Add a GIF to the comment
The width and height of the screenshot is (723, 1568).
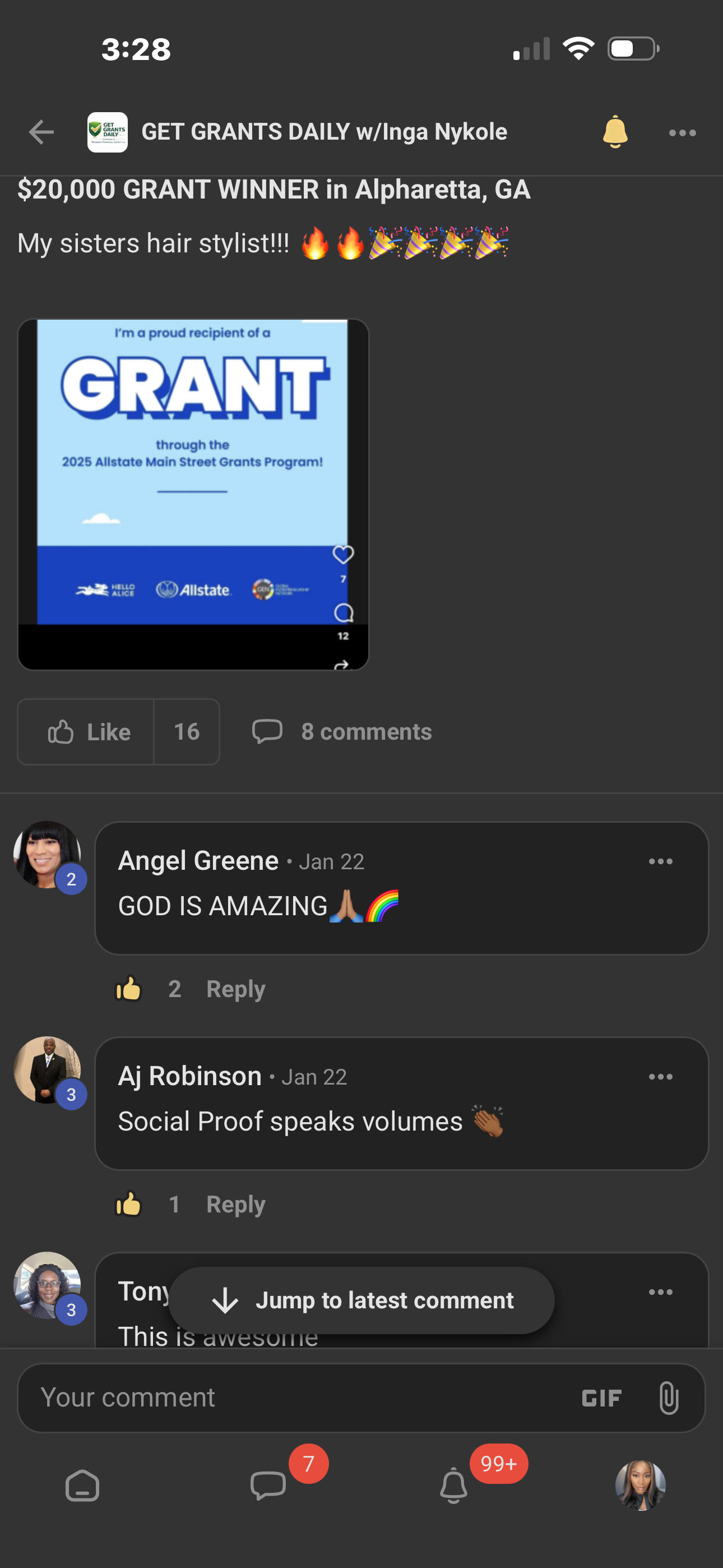[x=601, y=1398]
